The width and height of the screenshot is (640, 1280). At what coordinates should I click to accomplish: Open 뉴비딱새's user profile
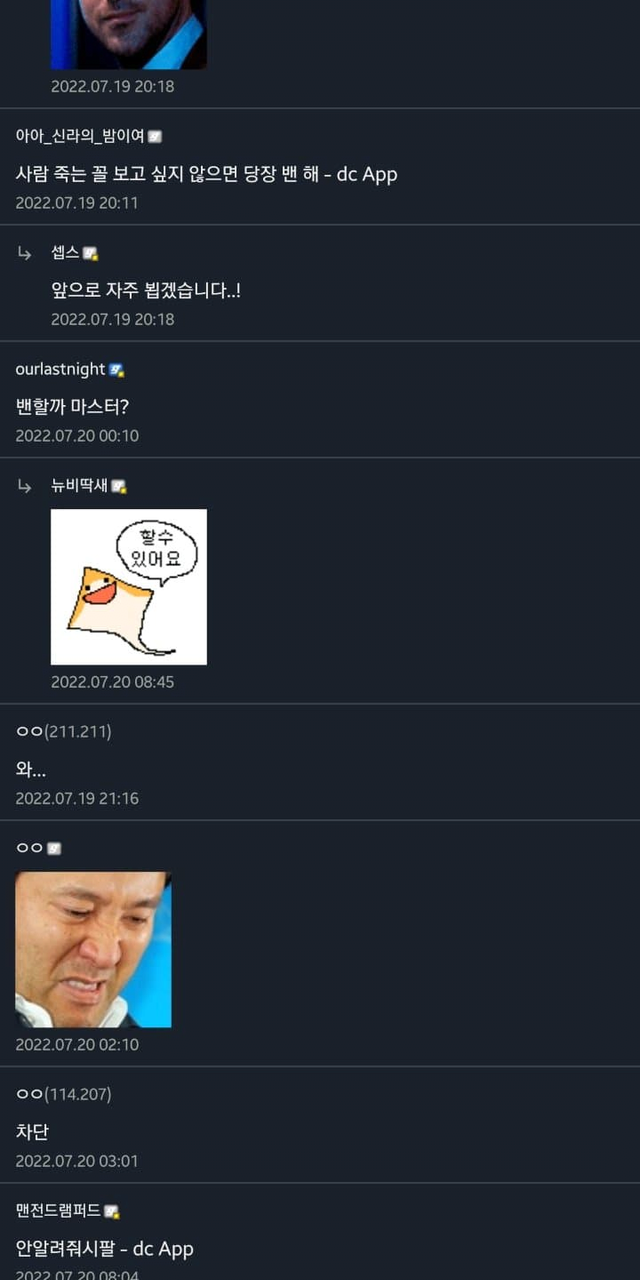[80, 486]
